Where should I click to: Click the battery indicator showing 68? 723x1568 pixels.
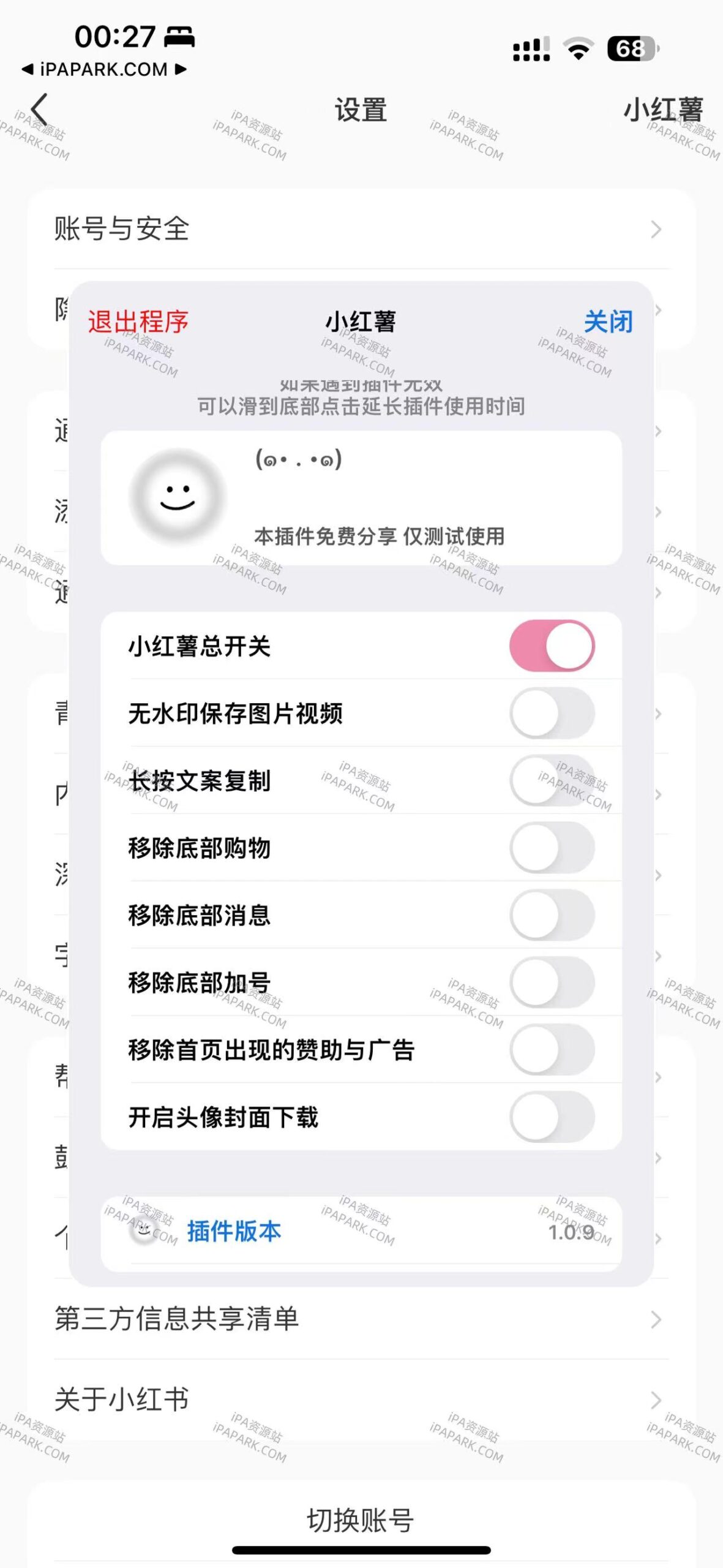(632, 46)
